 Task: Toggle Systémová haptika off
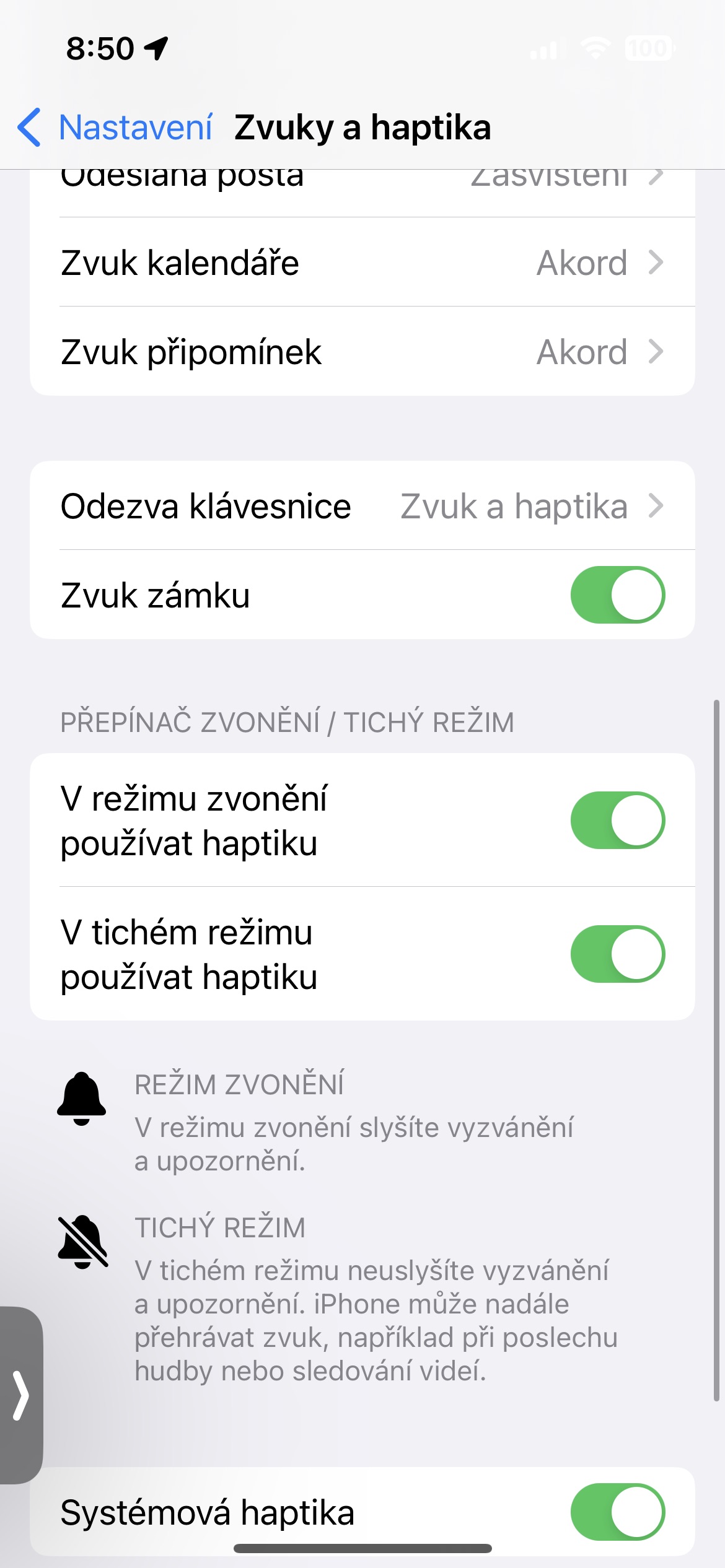click(x=618, y=1512)
